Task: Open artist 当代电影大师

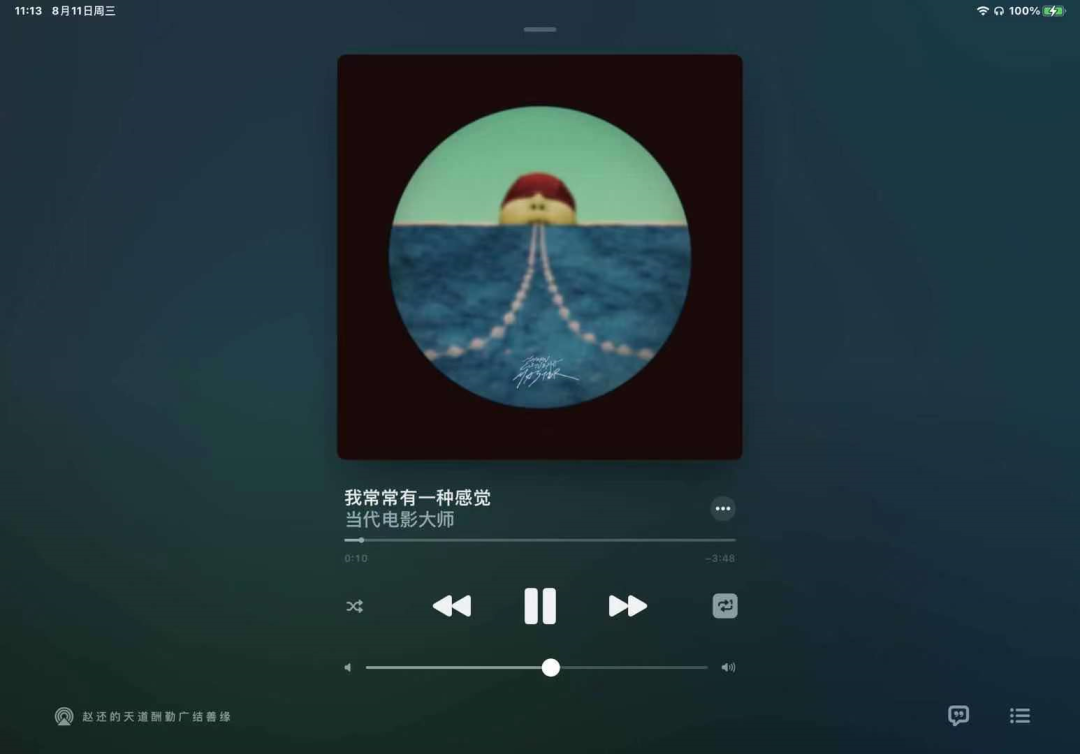Action: click(x=400, y=520)
